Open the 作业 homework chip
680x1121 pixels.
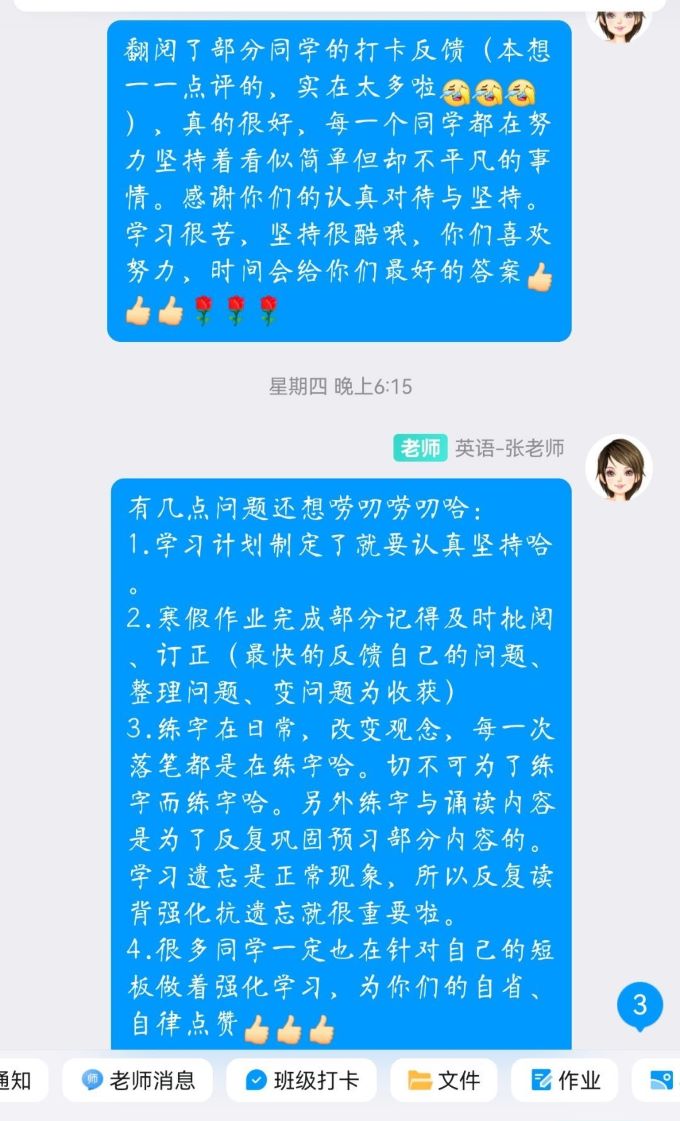click(566, 1080)
